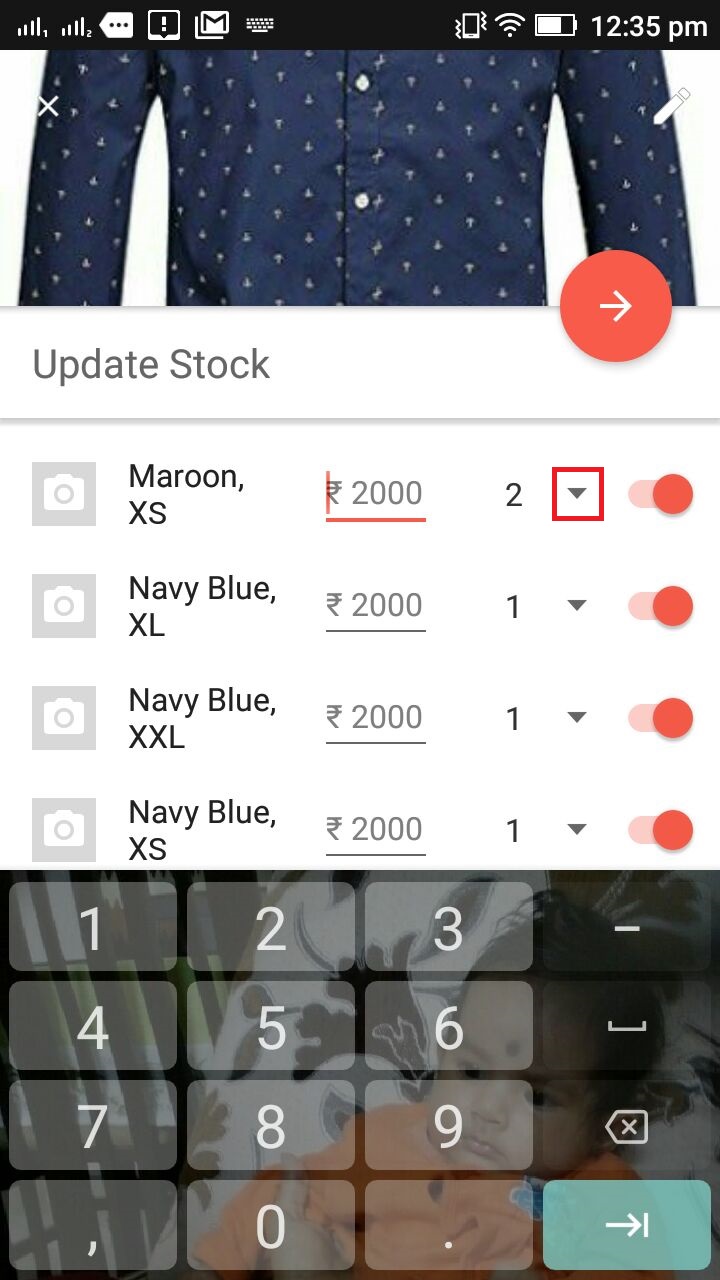Toggle the Navy Blue, XS variant switch

pyautogui.click(x=661, y=830)
